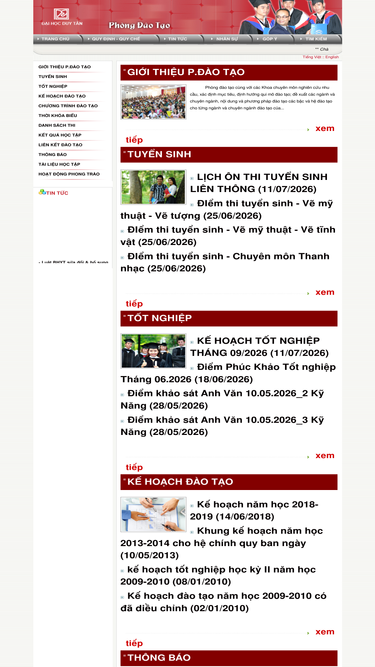Switch the site language to English
The height and width of the screenshot is (667, 375).
pyautogui.click(x=332, y=57)
